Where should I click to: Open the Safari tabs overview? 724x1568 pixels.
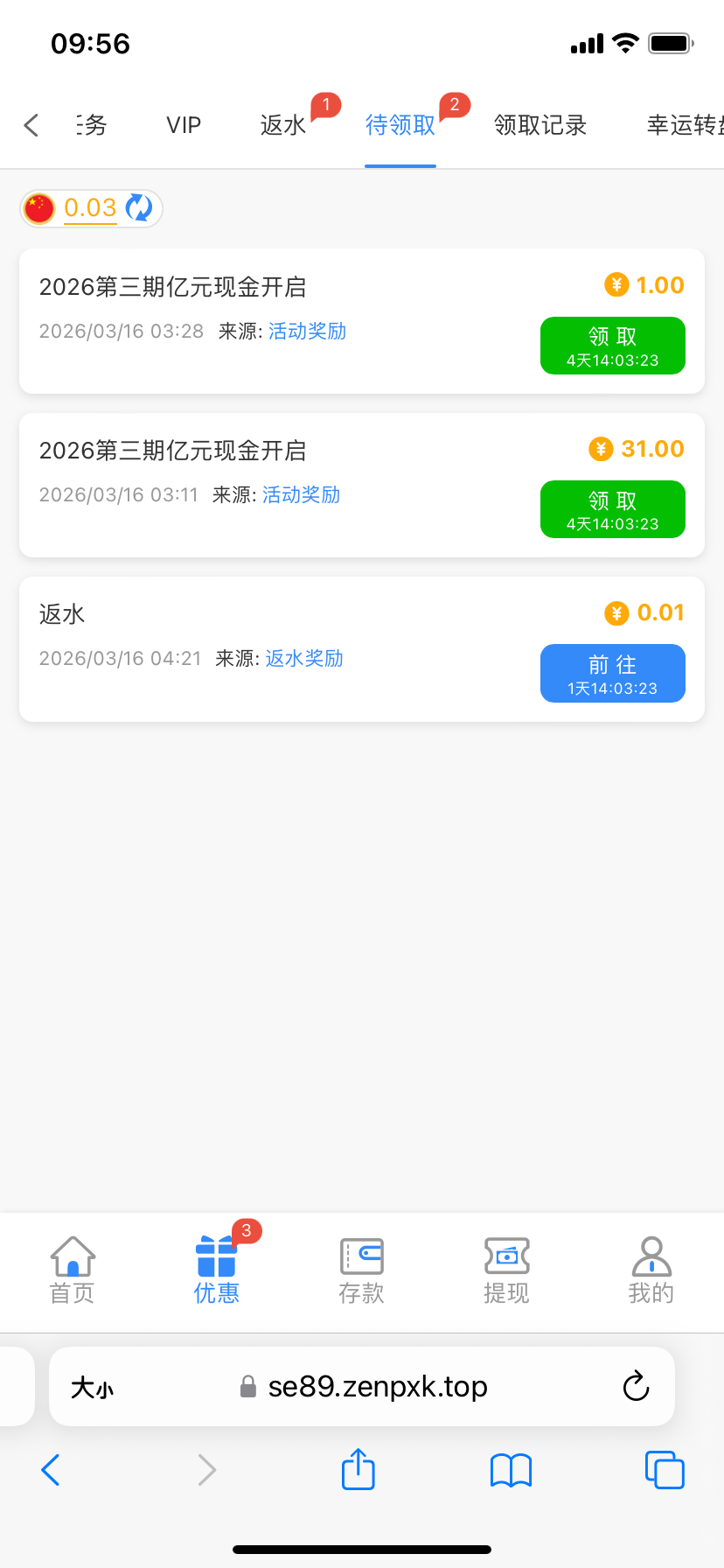pos(664,1469)
